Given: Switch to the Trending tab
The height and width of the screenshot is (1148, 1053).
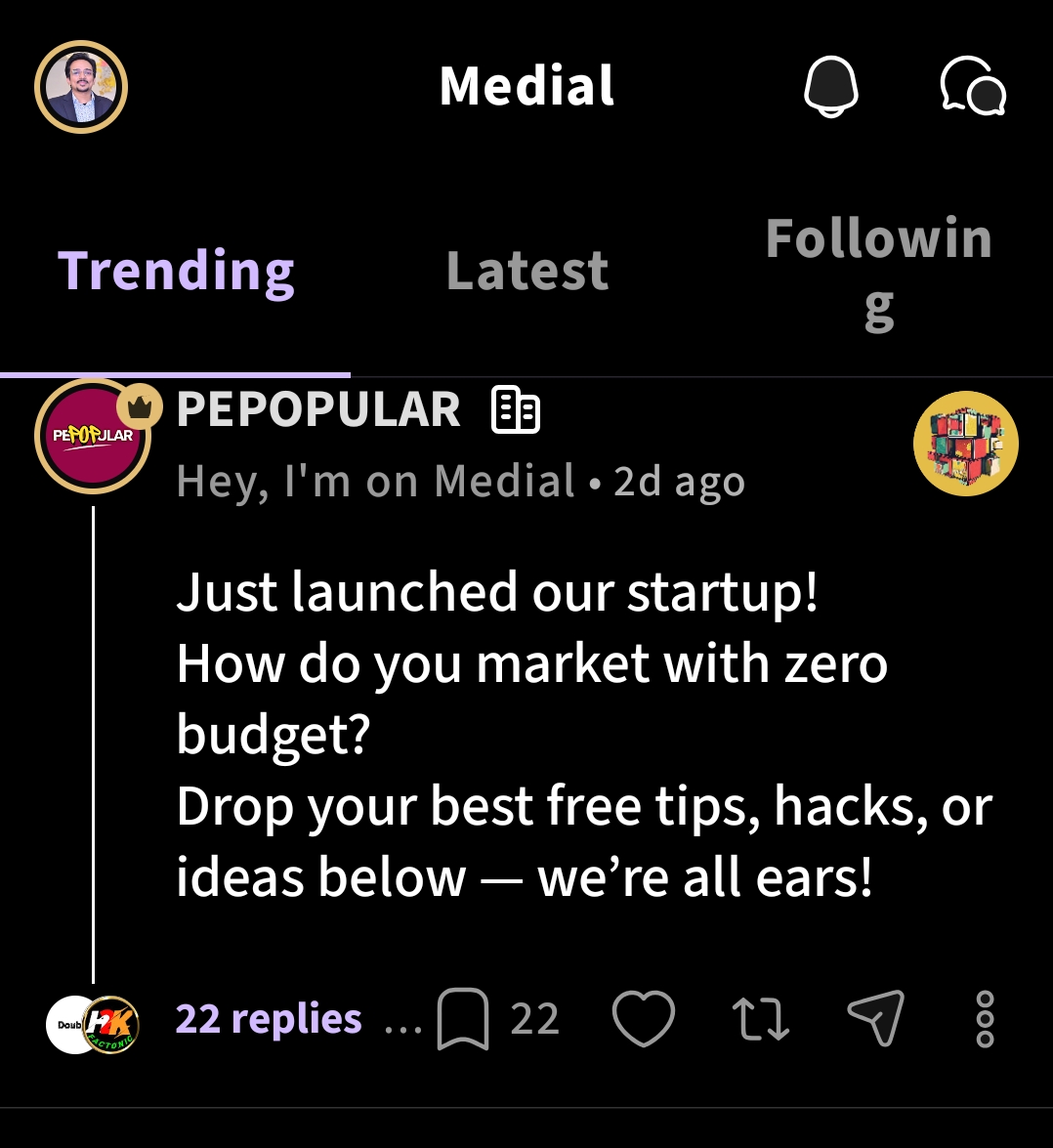Looking at the screenshot, I should coord(176,271).
